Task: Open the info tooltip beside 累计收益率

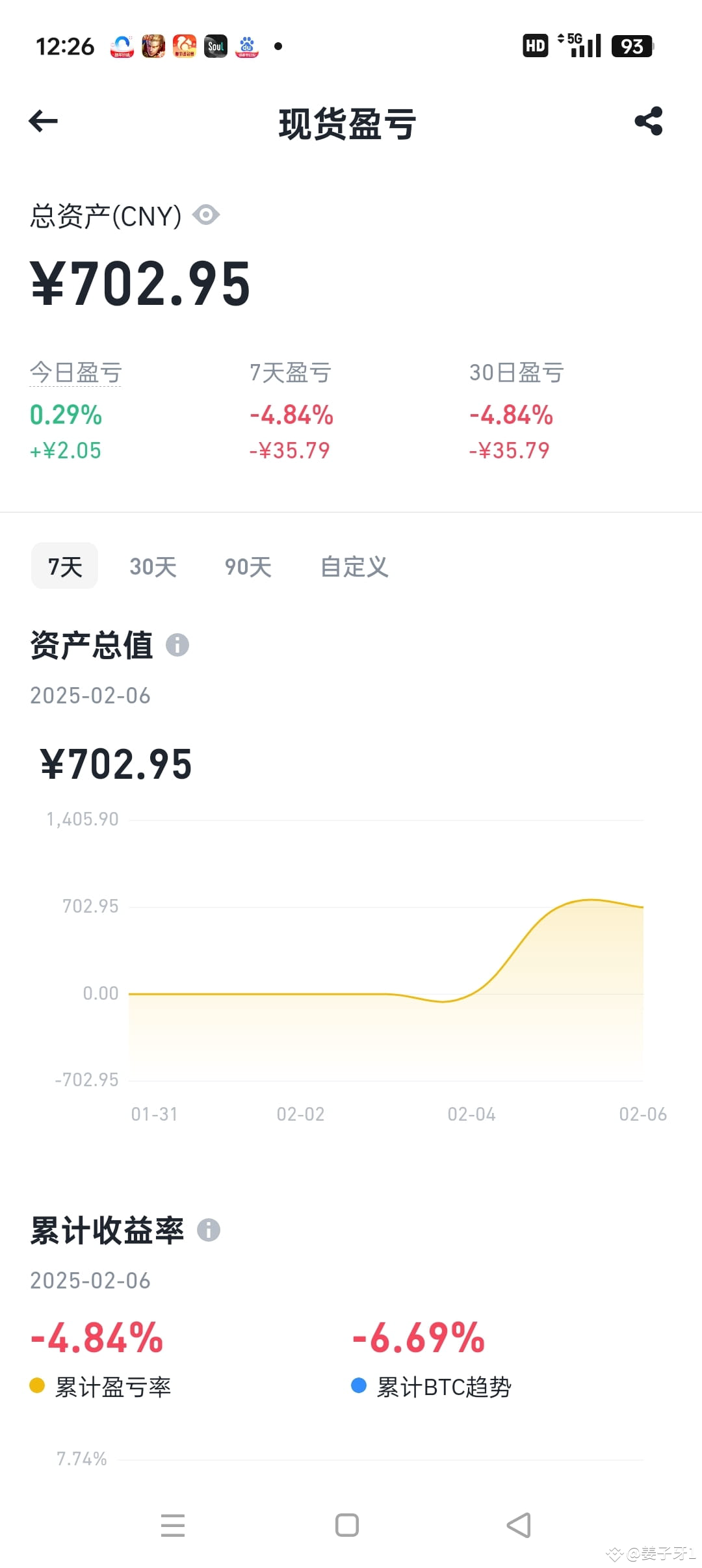Action: tap(209, 1229)
